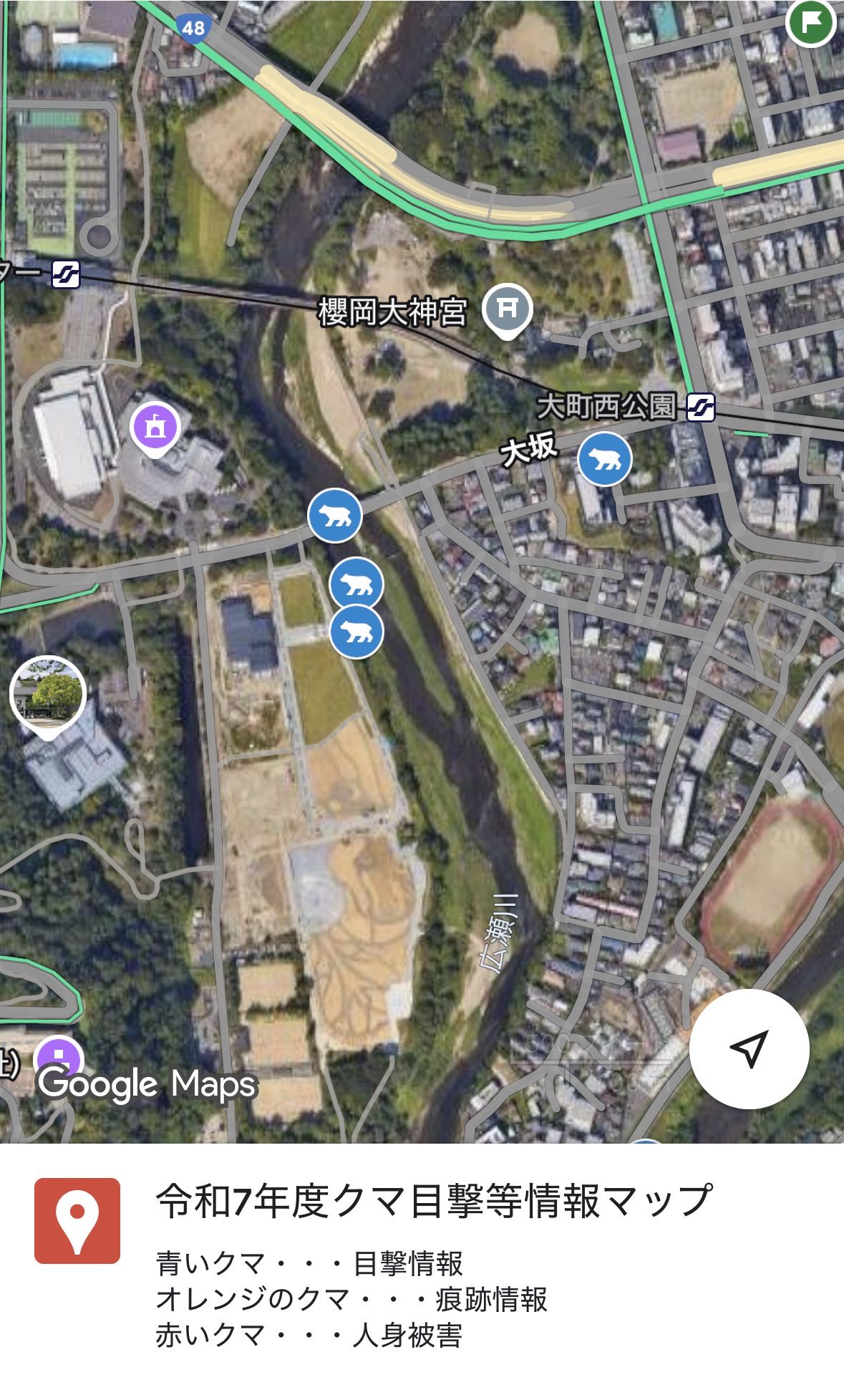Open the 櫻岡大神宮 shrine marker

[507, 309]
